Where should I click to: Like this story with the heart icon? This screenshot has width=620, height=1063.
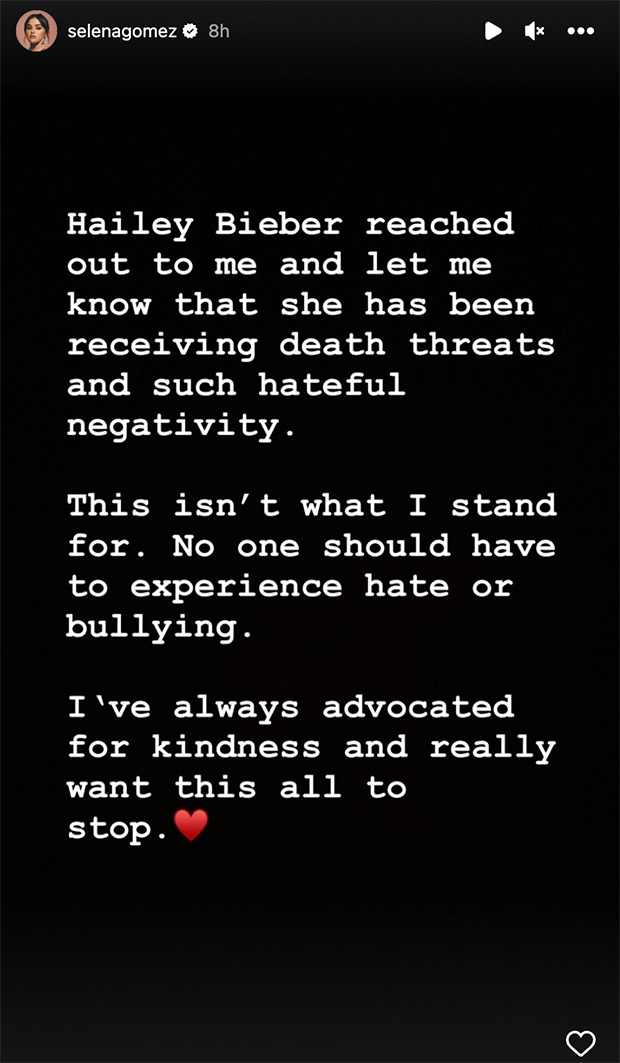coord(581,1042)
